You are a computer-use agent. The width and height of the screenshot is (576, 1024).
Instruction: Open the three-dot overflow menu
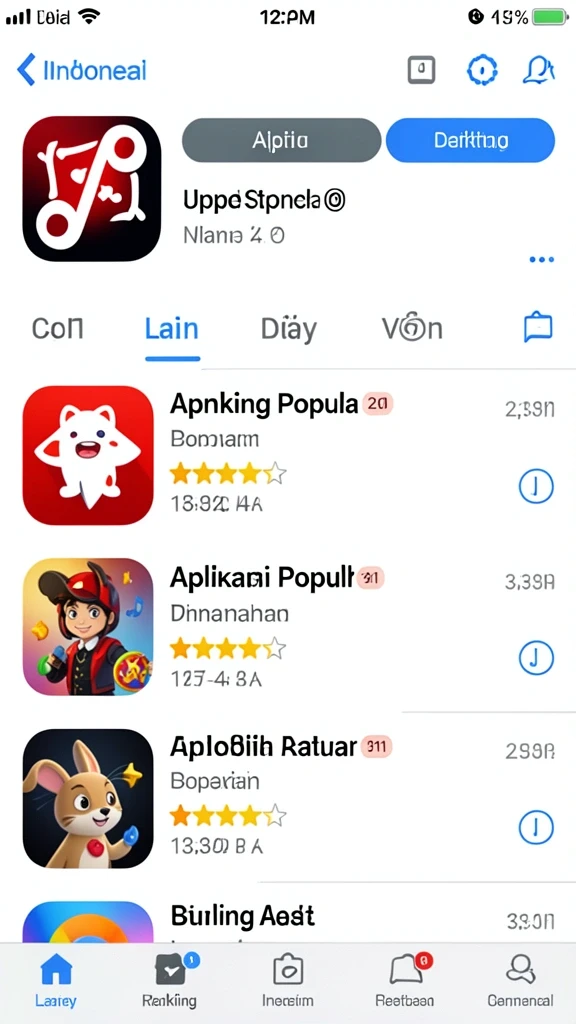pos(541,259)
